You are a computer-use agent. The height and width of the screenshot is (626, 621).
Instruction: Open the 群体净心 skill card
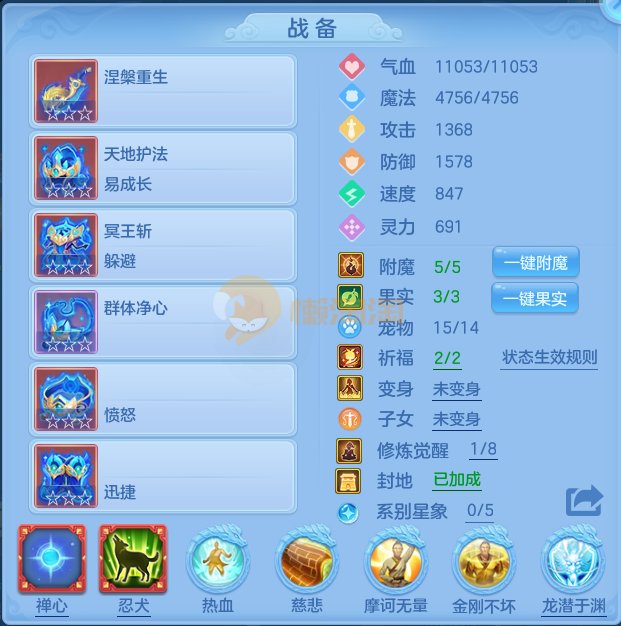(164, 322)
